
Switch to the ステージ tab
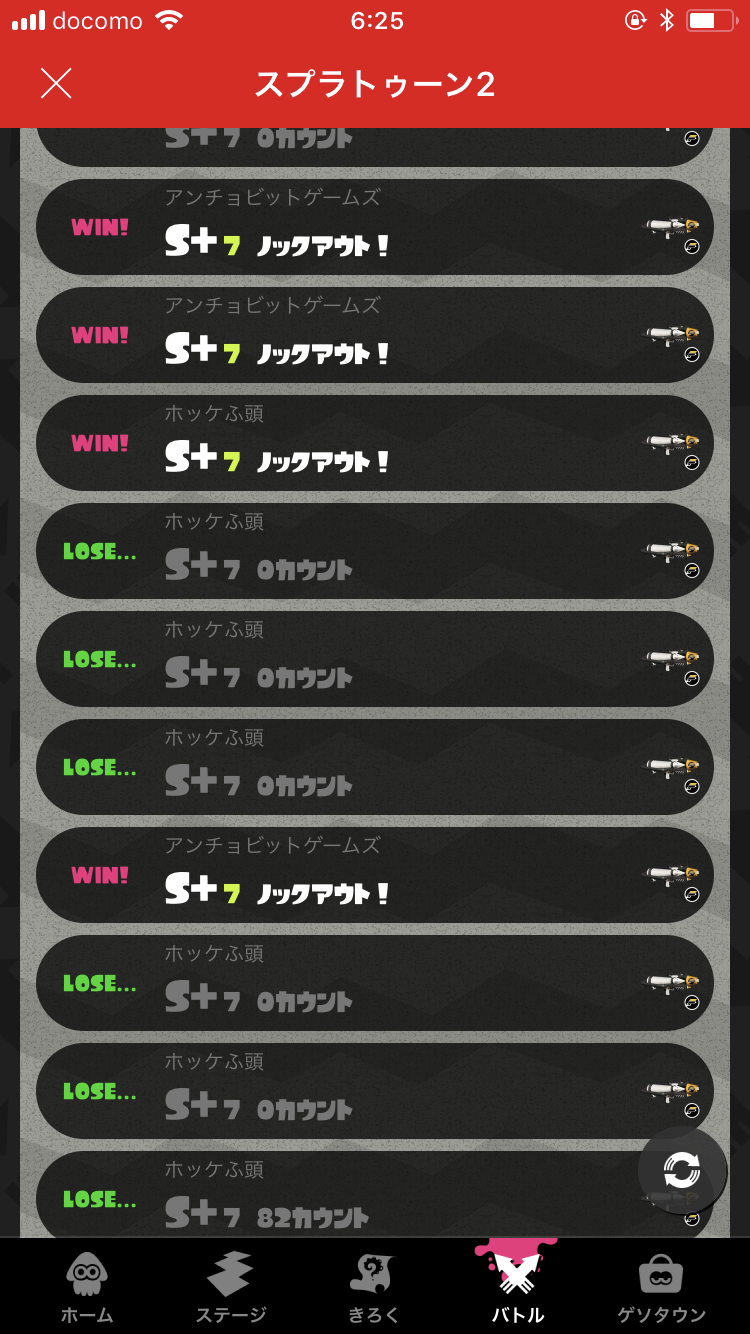point(230,1288)
